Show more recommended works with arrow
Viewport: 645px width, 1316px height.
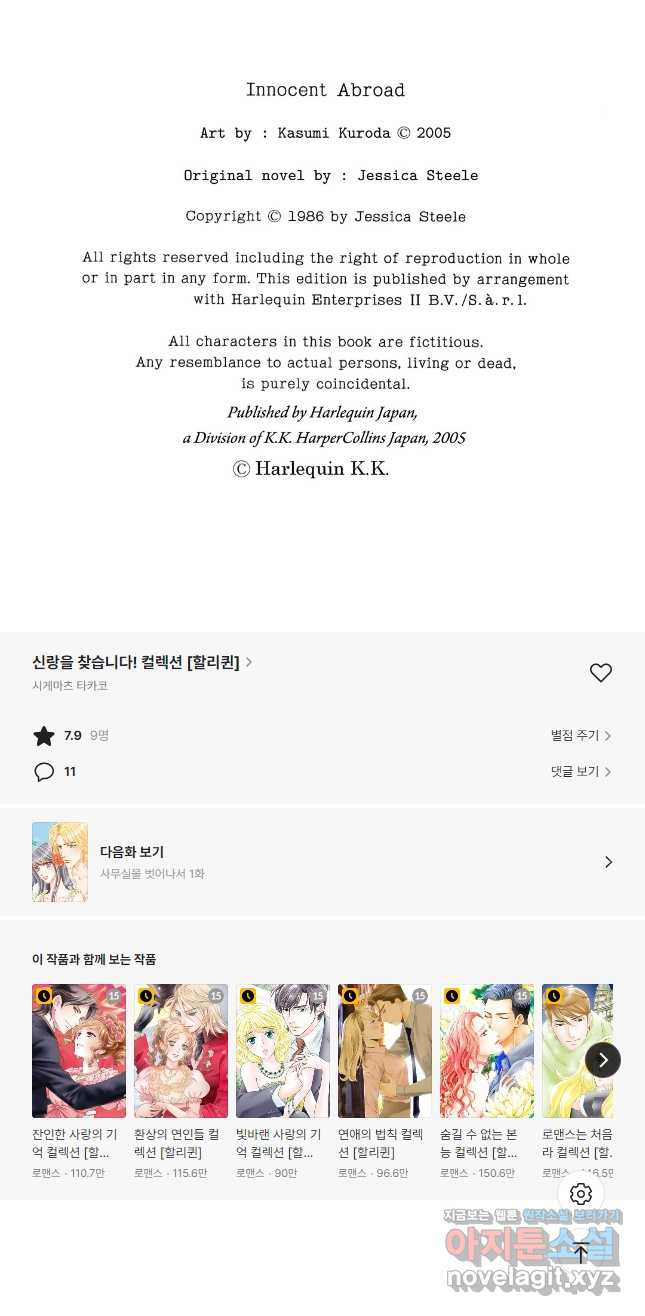click(603, 1060)
